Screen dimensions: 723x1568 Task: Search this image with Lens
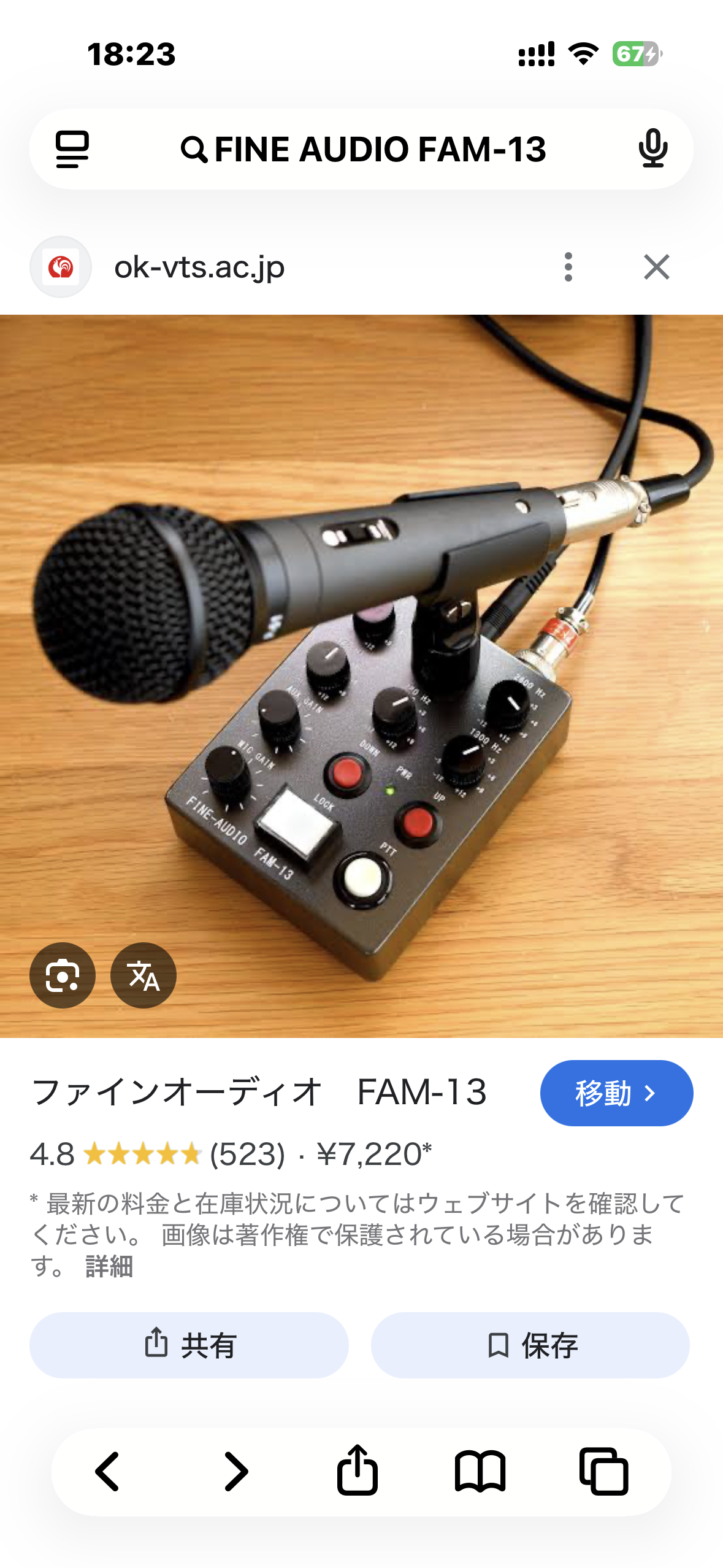pyautogui.click(x=63, y=975)
